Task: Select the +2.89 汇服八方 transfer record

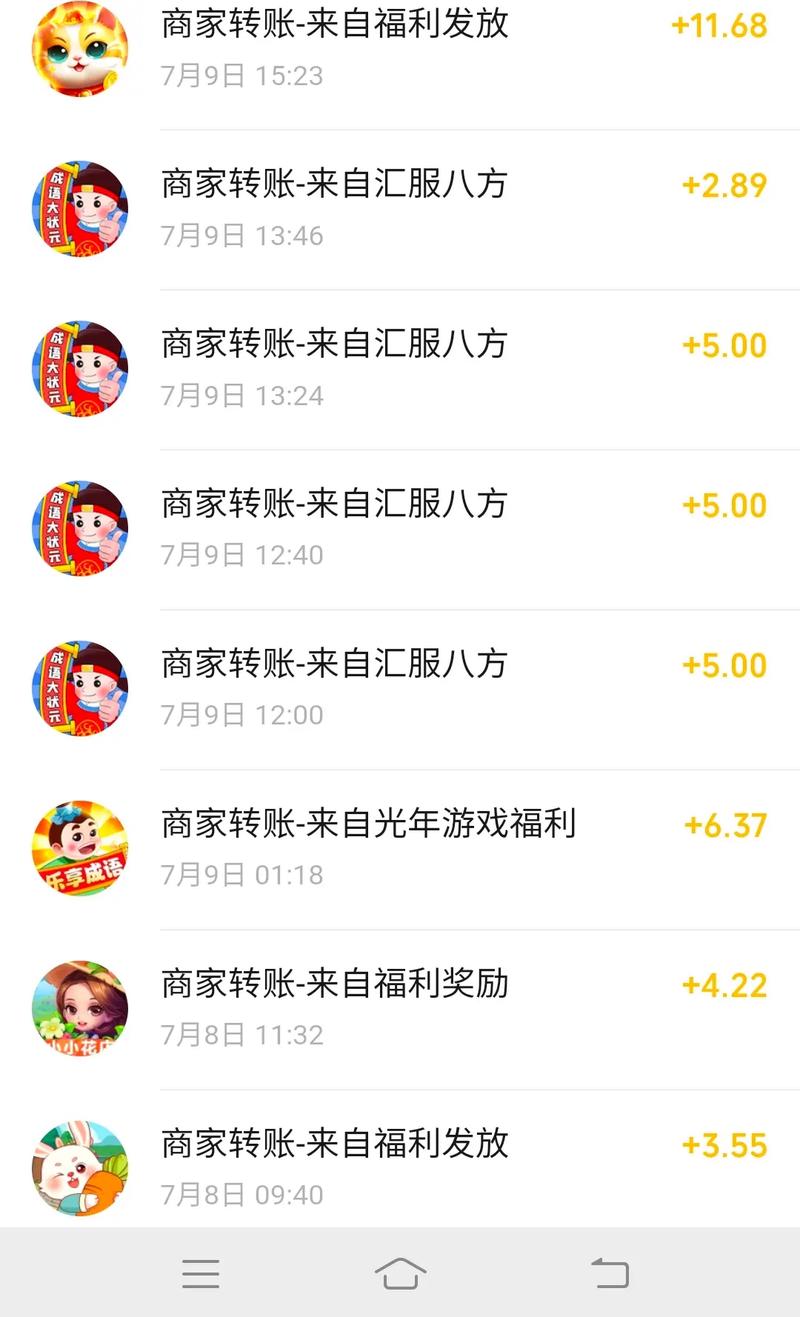Action: [x=400, y=205]
